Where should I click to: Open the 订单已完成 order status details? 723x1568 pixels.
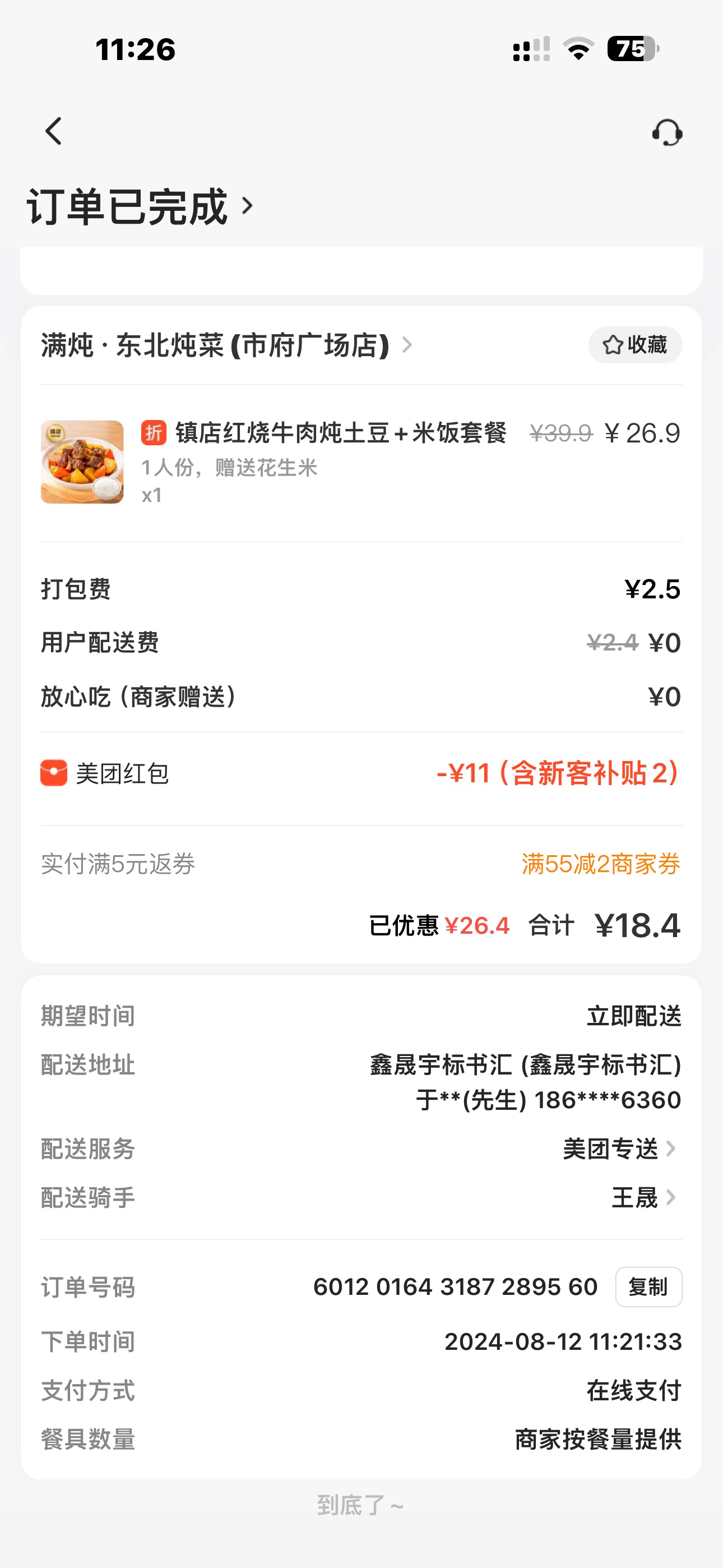point(140,207)
